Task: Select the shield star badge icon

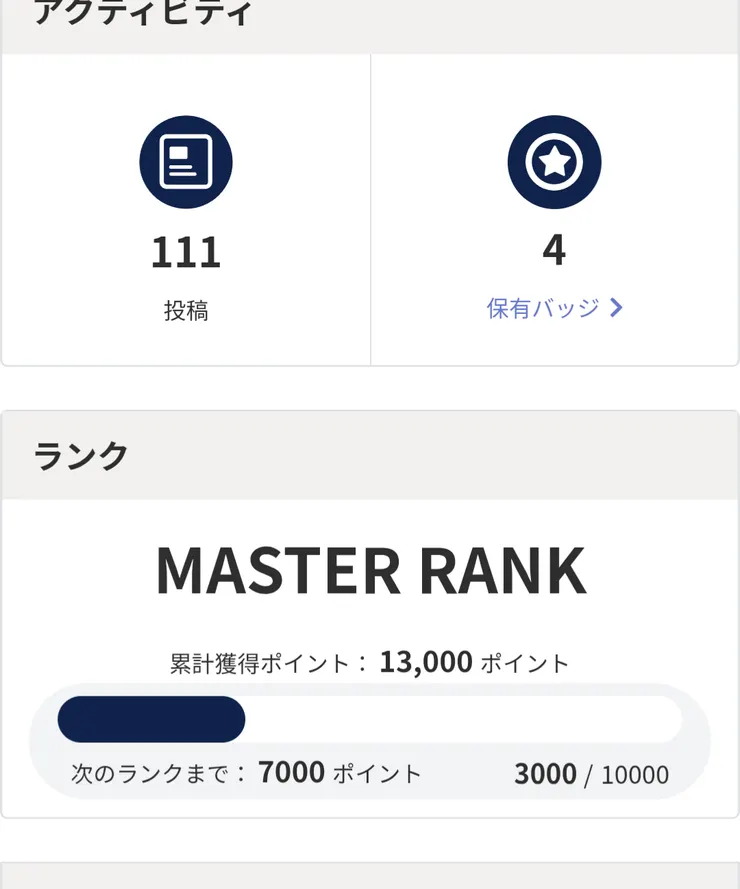Action: tap(554, 161)
